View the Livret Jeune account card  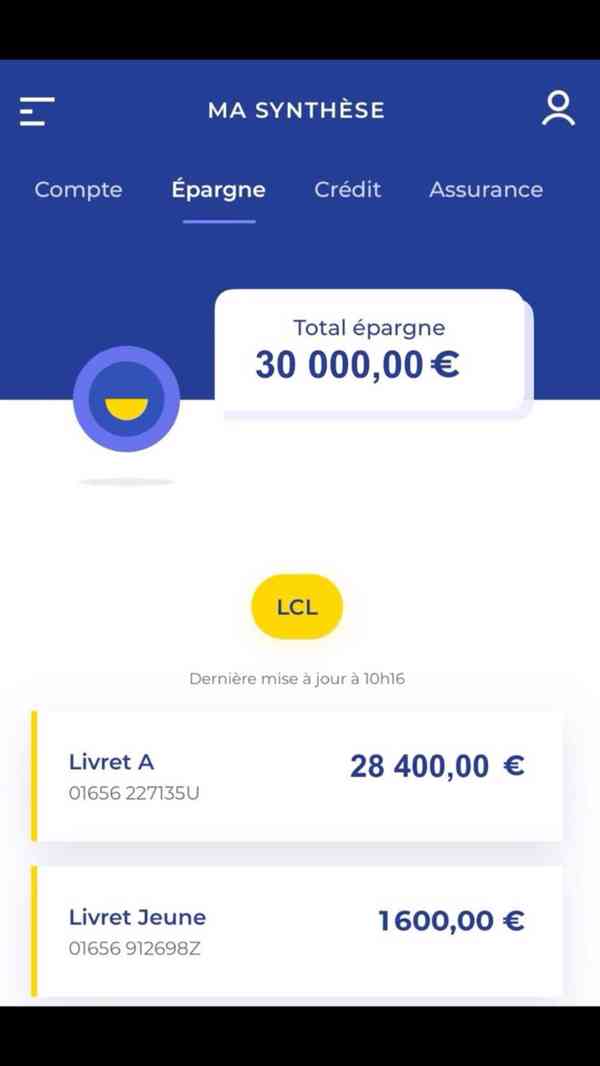[297, 930]
